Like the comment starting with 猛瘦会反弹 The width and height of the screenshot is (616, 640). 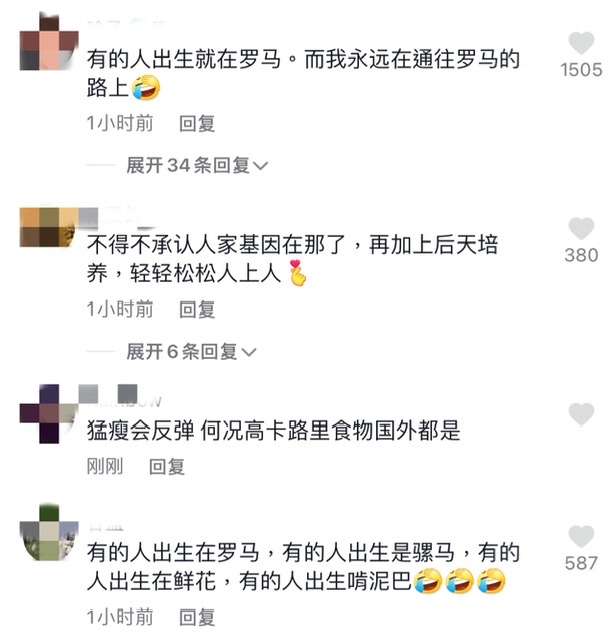pyautogui.click(x=581, y=414)
